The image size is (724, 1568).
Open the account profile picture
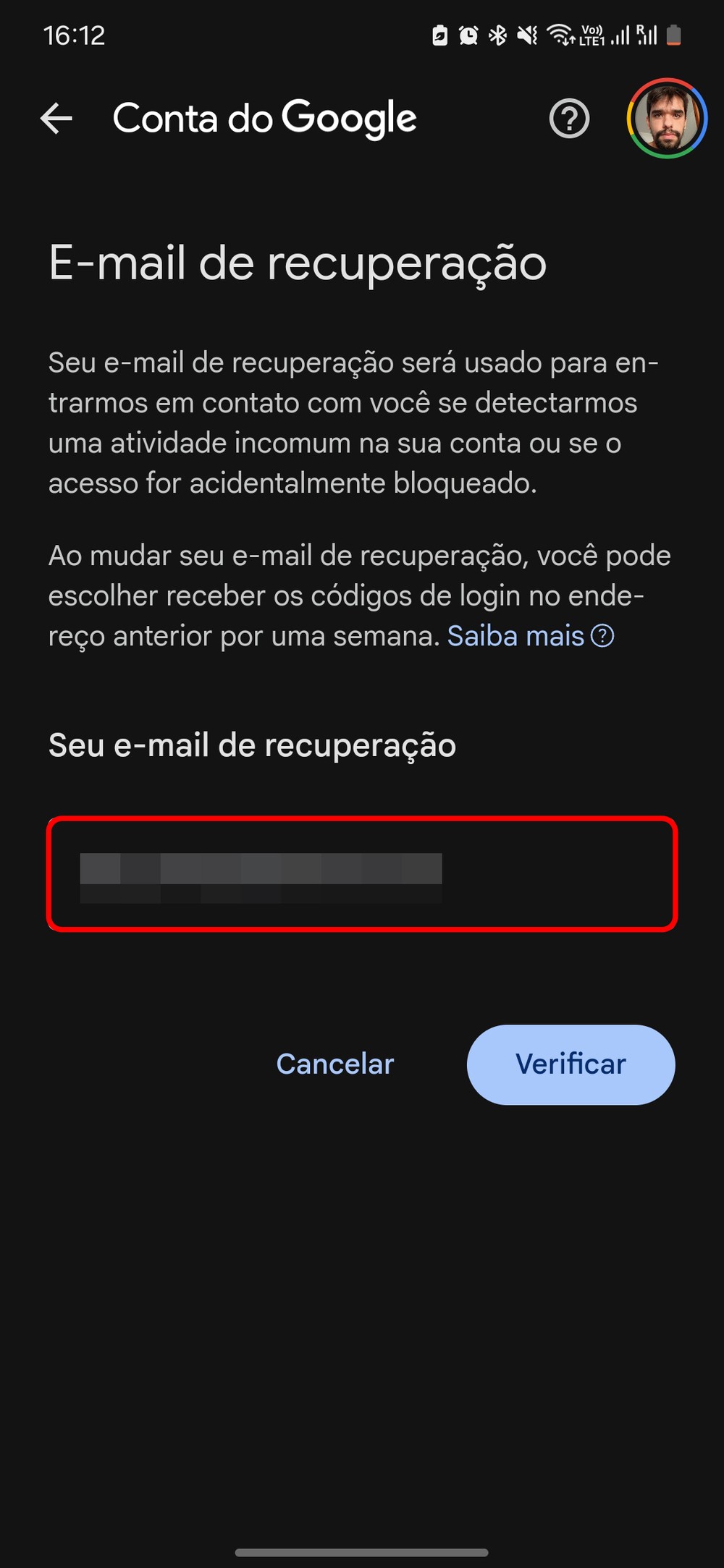tap(666, 119)
